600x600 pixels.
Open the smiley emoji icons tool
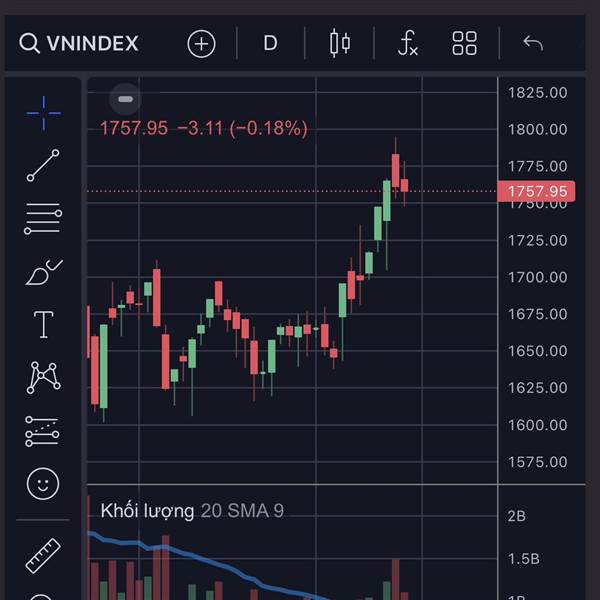[43, 484]
